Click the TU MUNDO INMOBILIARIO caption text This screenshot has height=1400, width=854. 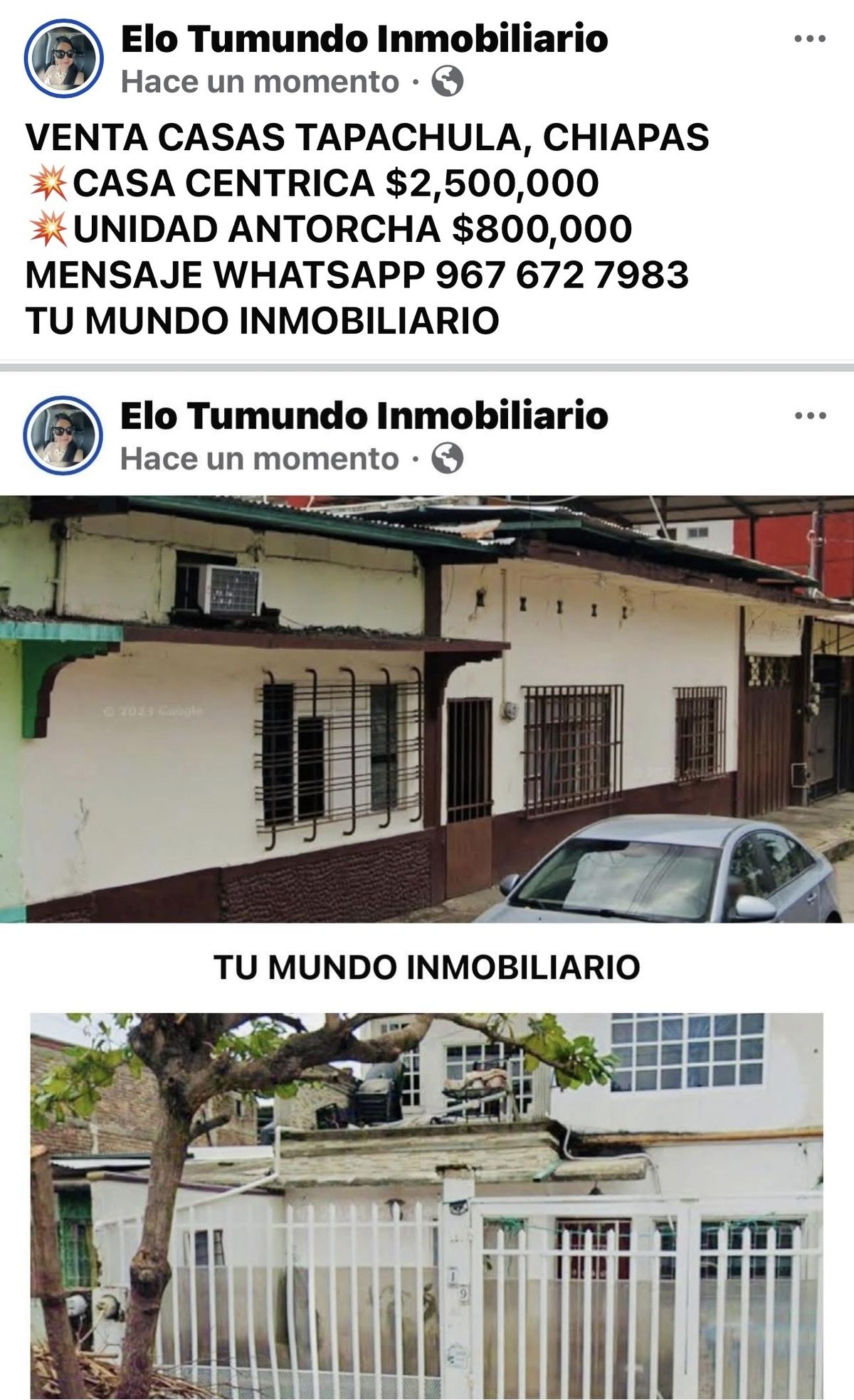tap(427, 967)
